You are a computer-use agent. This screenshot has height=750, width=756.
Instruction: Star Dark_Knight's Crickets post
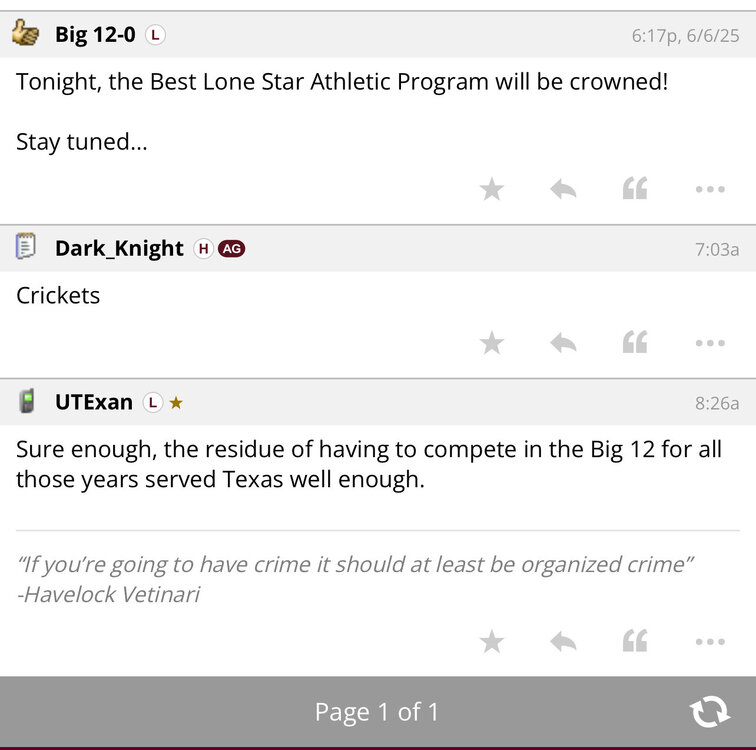492,343
